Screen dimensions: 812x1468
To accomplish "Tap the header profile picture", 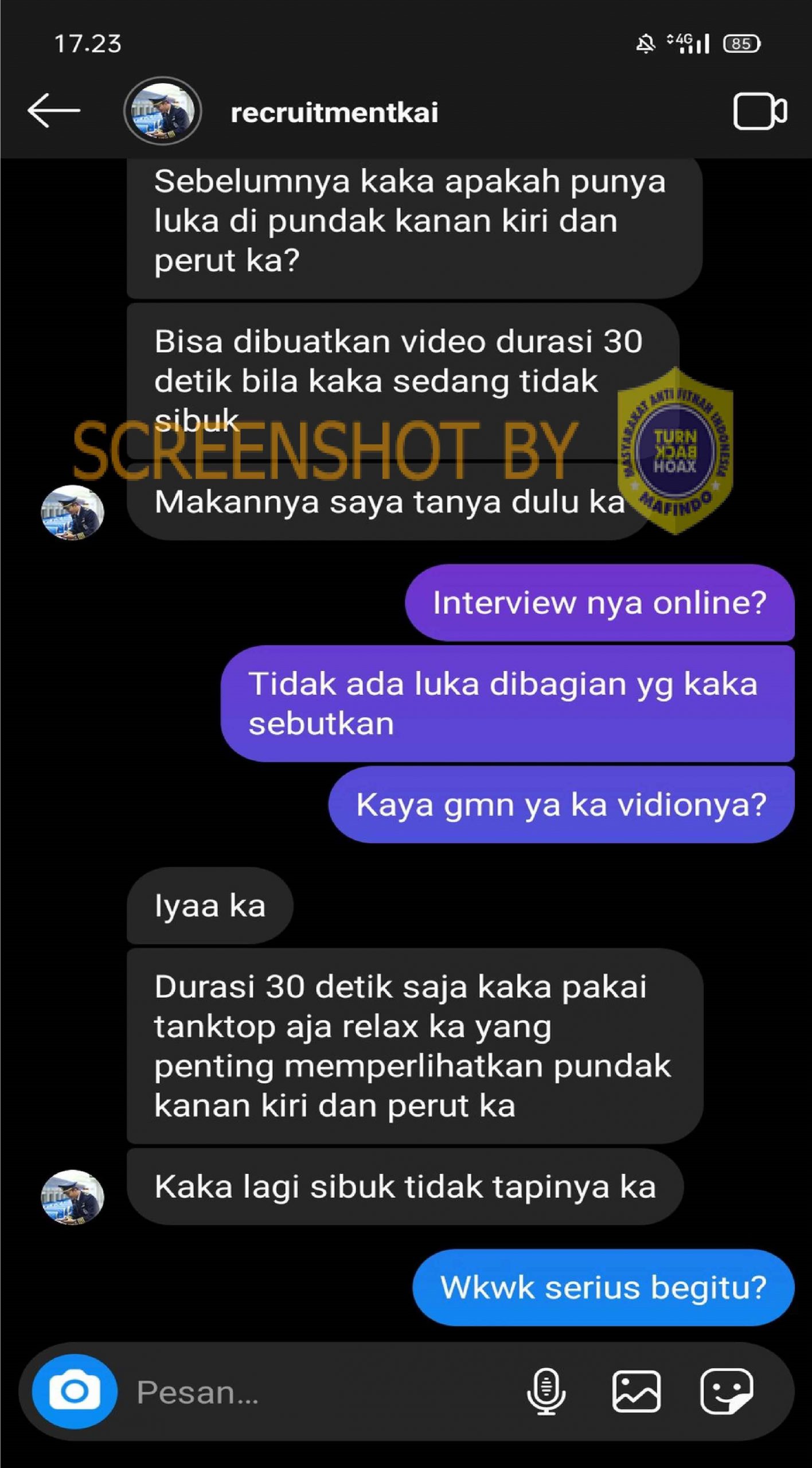I will (x=163, y=111).
